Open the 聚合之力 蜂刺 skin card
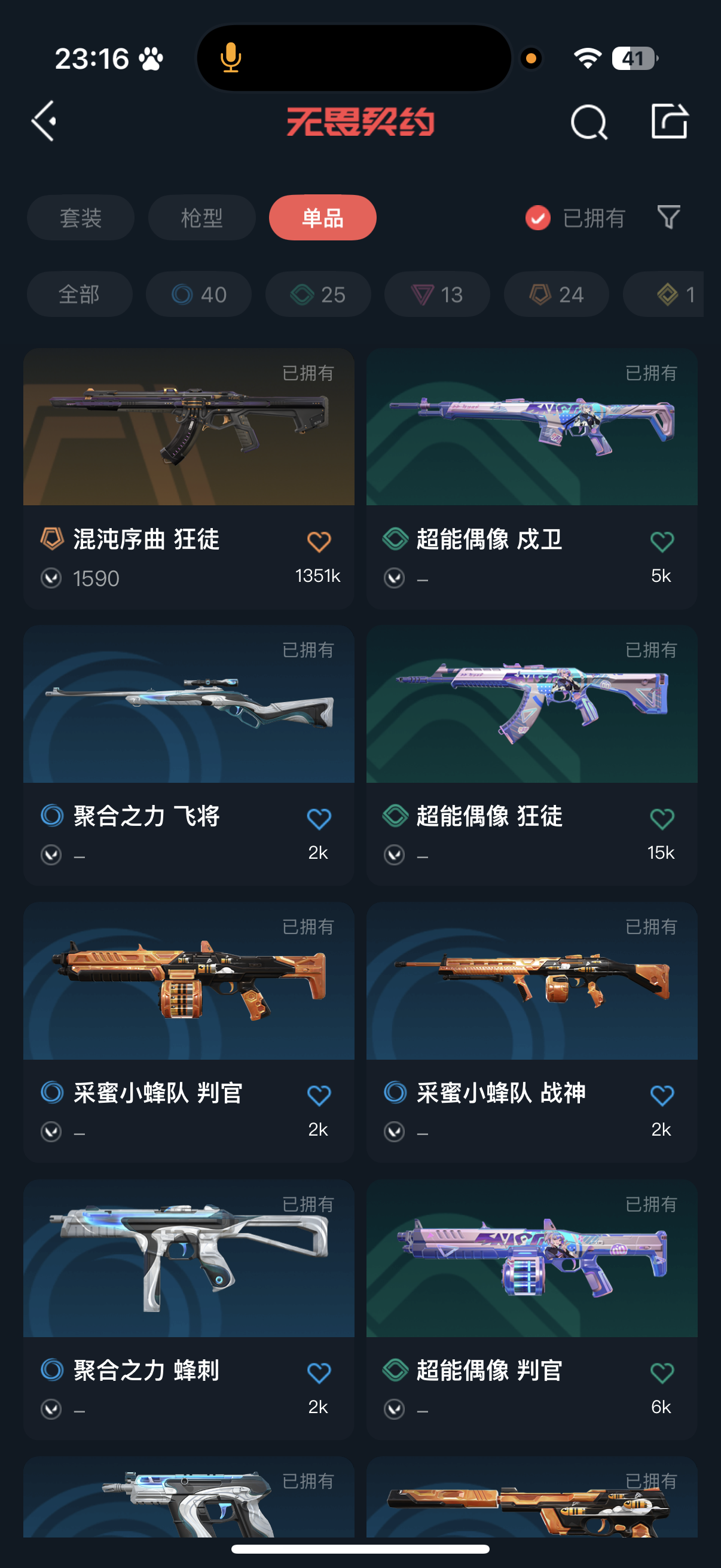 coord(188,1258)
